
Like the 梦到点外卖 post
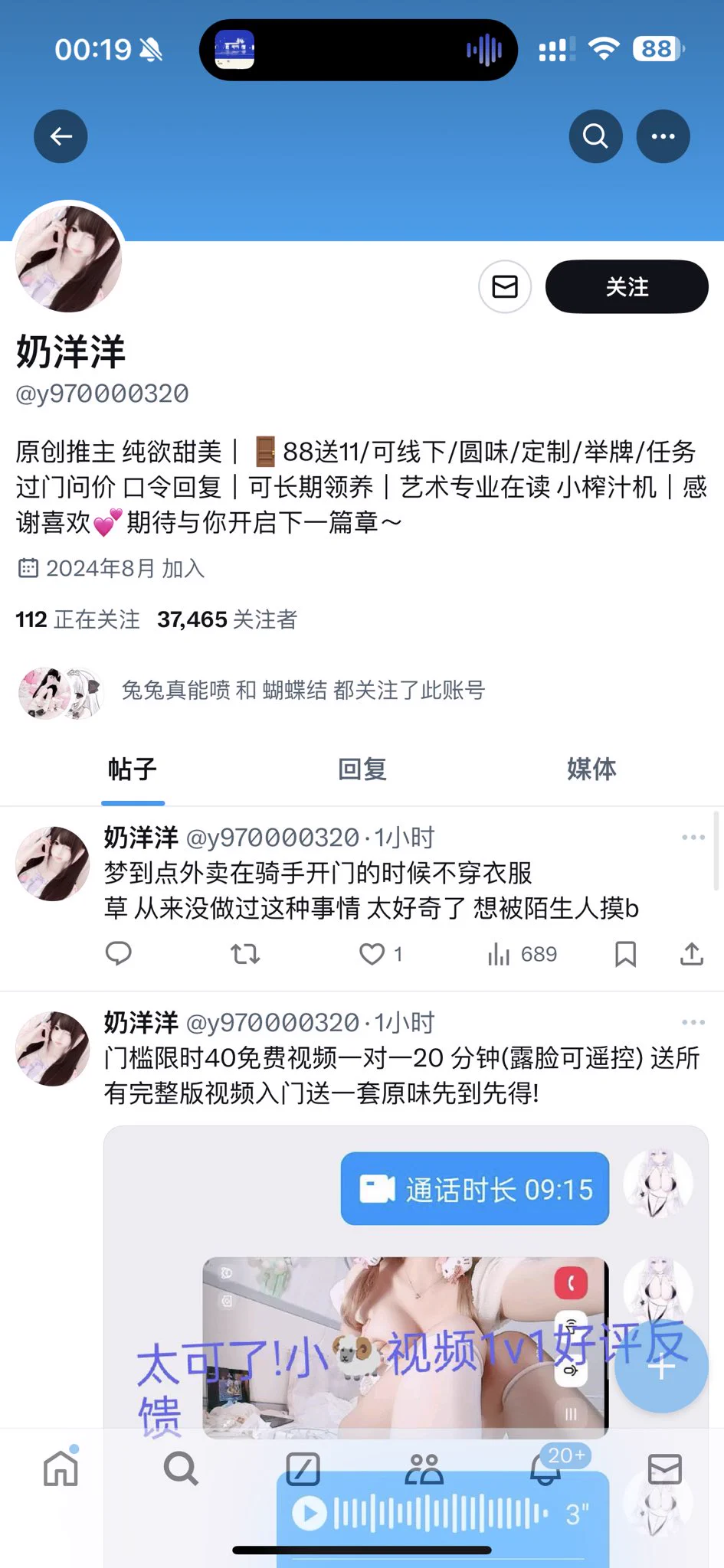pos(372,954)
